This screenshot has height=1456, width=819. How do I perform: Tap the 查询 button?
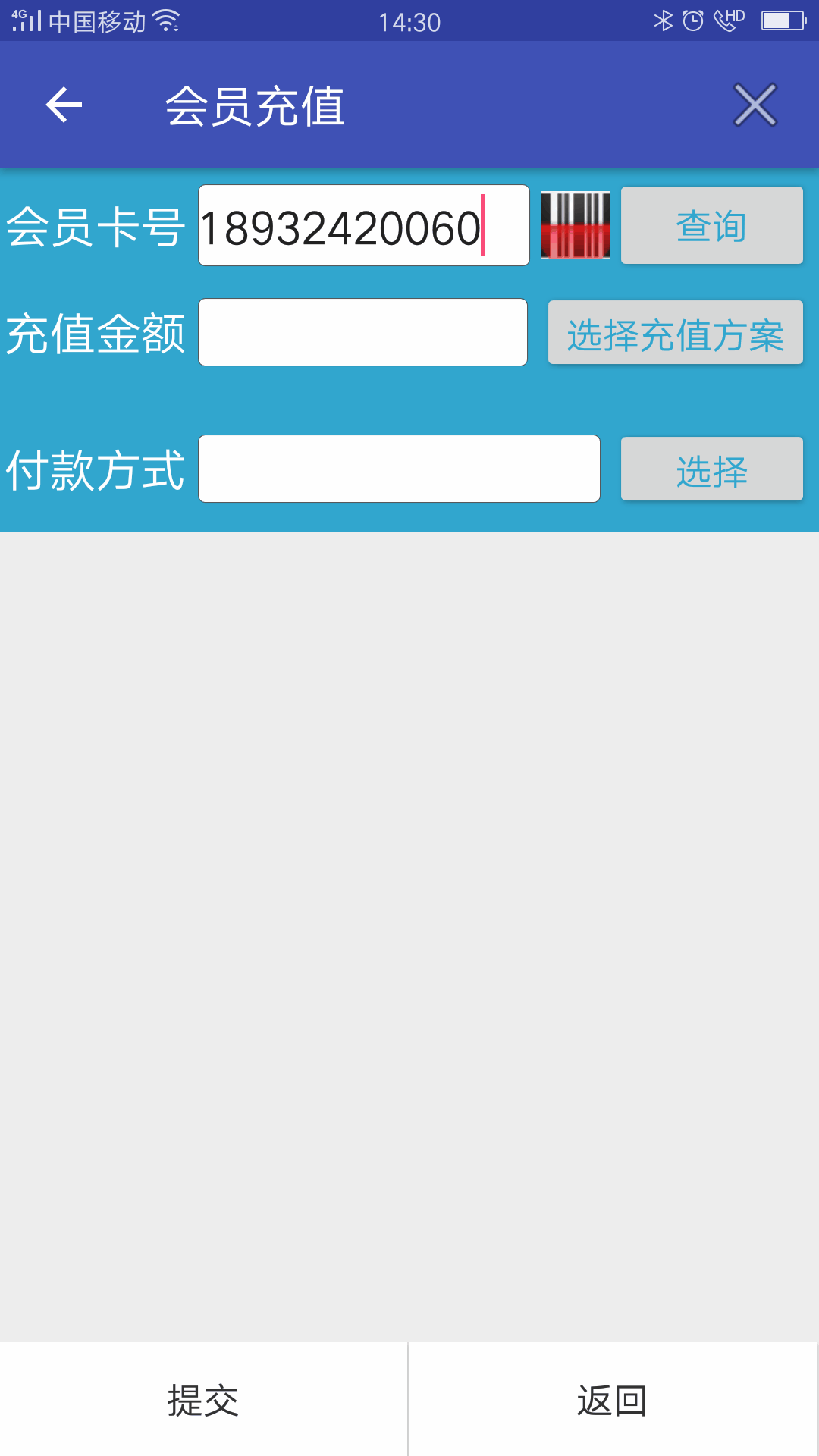pos(711,225)
